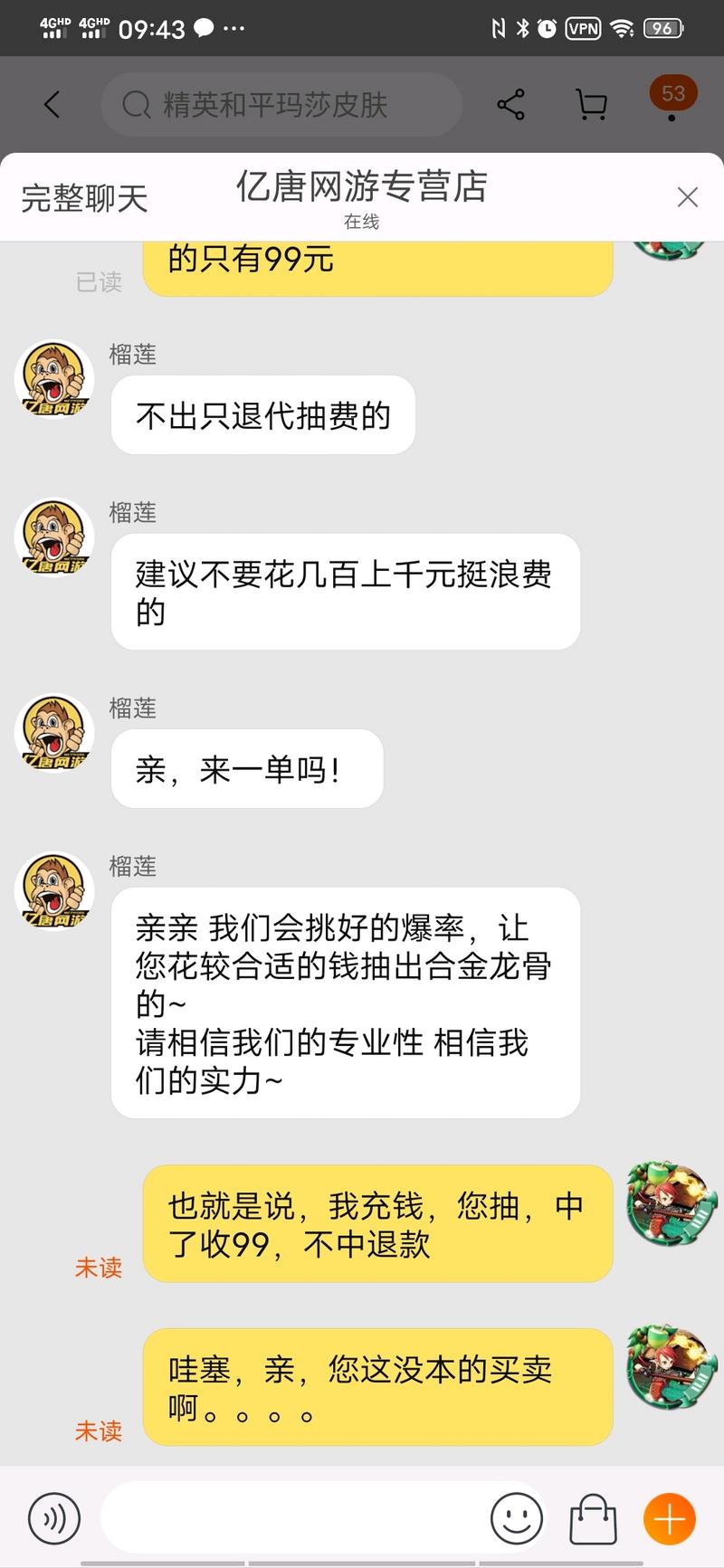Open the emoji picker
The height and width of the screenshot is (1568, 724).
pyautogui.click(x=517, y=1518)
